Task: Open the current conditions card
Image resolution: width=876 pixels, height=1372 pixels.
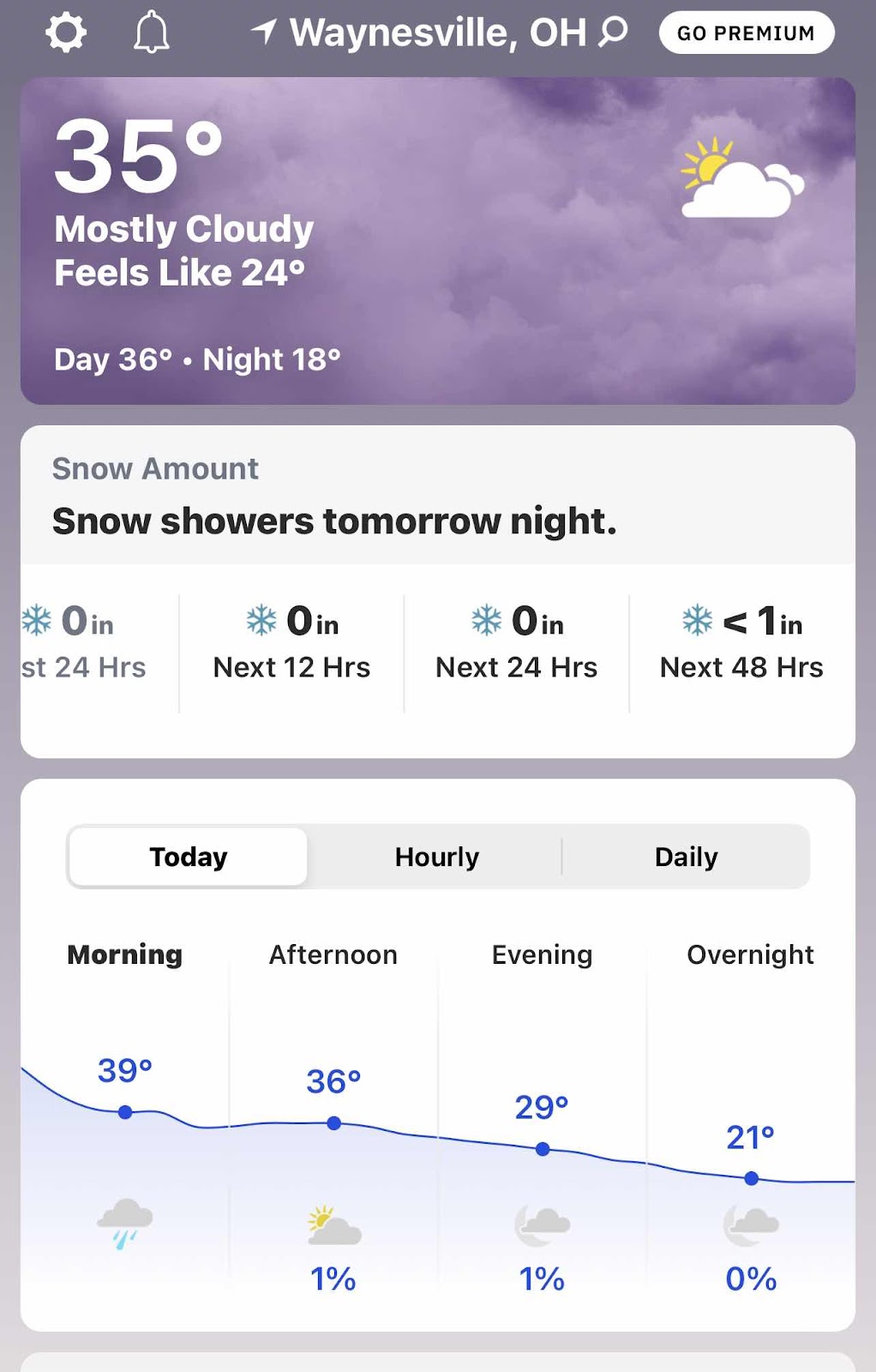Action: 437,241
